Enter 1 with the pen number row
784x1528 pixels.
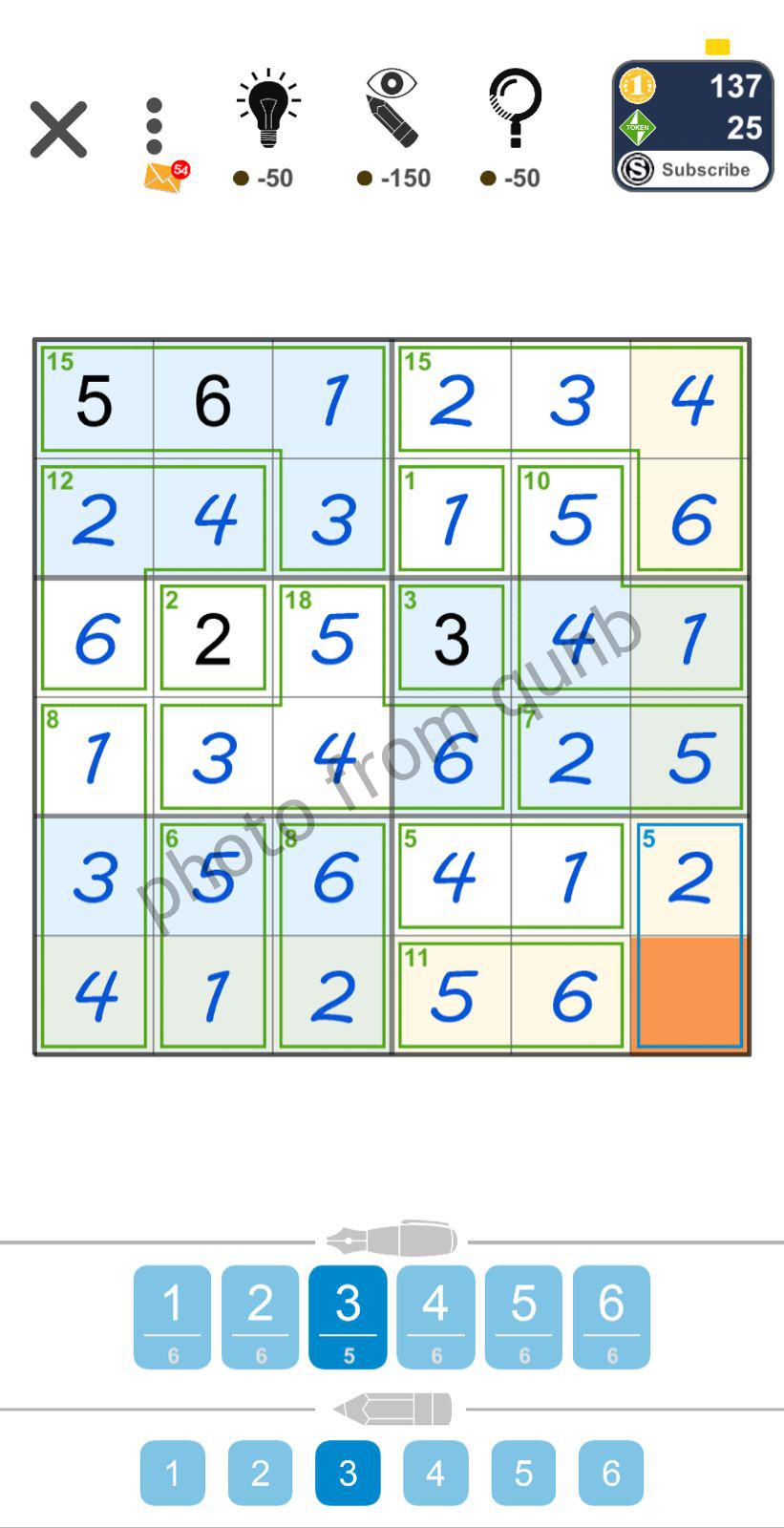tap(172, 1317)
